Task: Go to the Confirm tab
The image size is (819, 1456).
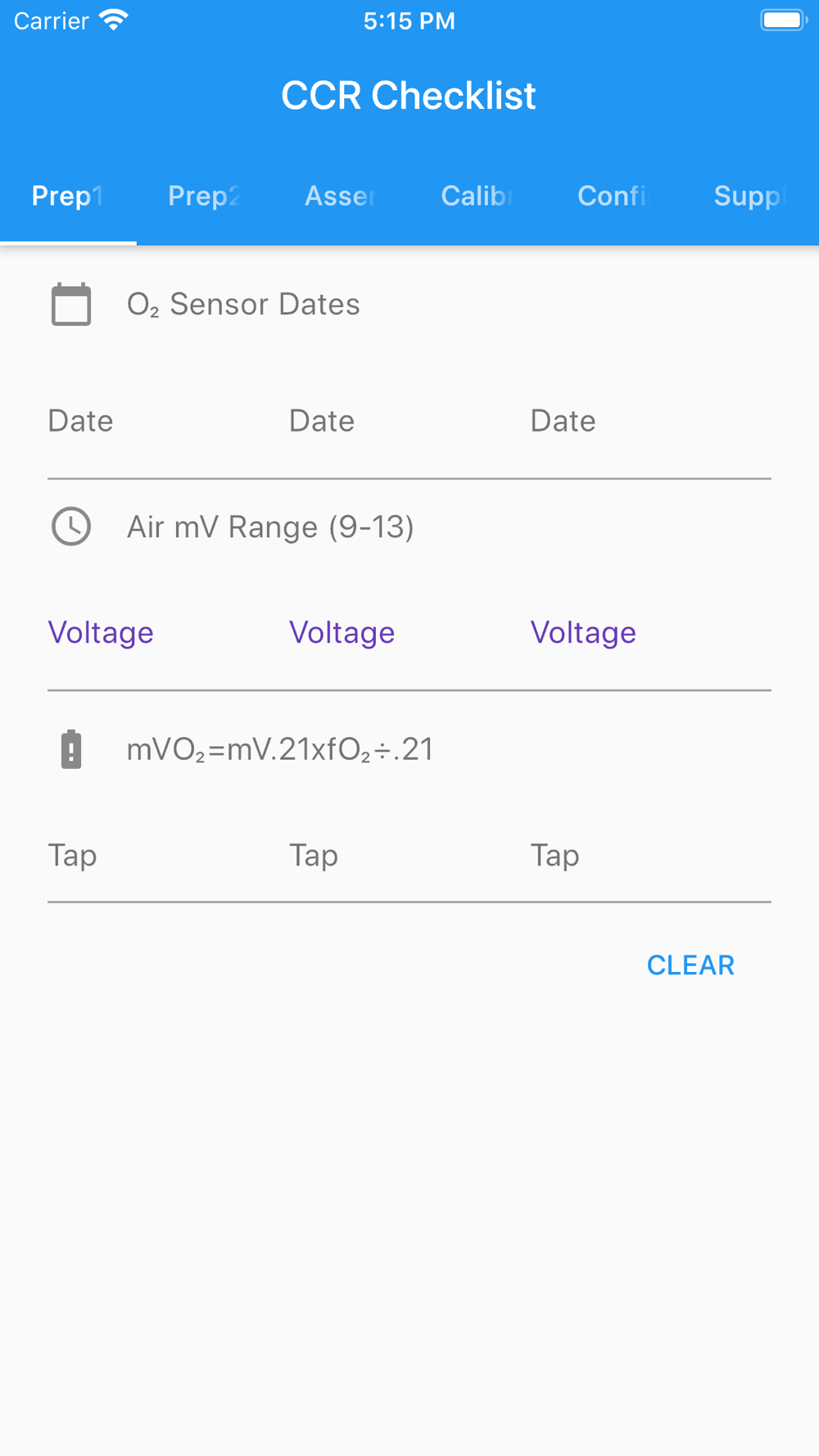Action: tap(614, 196)
